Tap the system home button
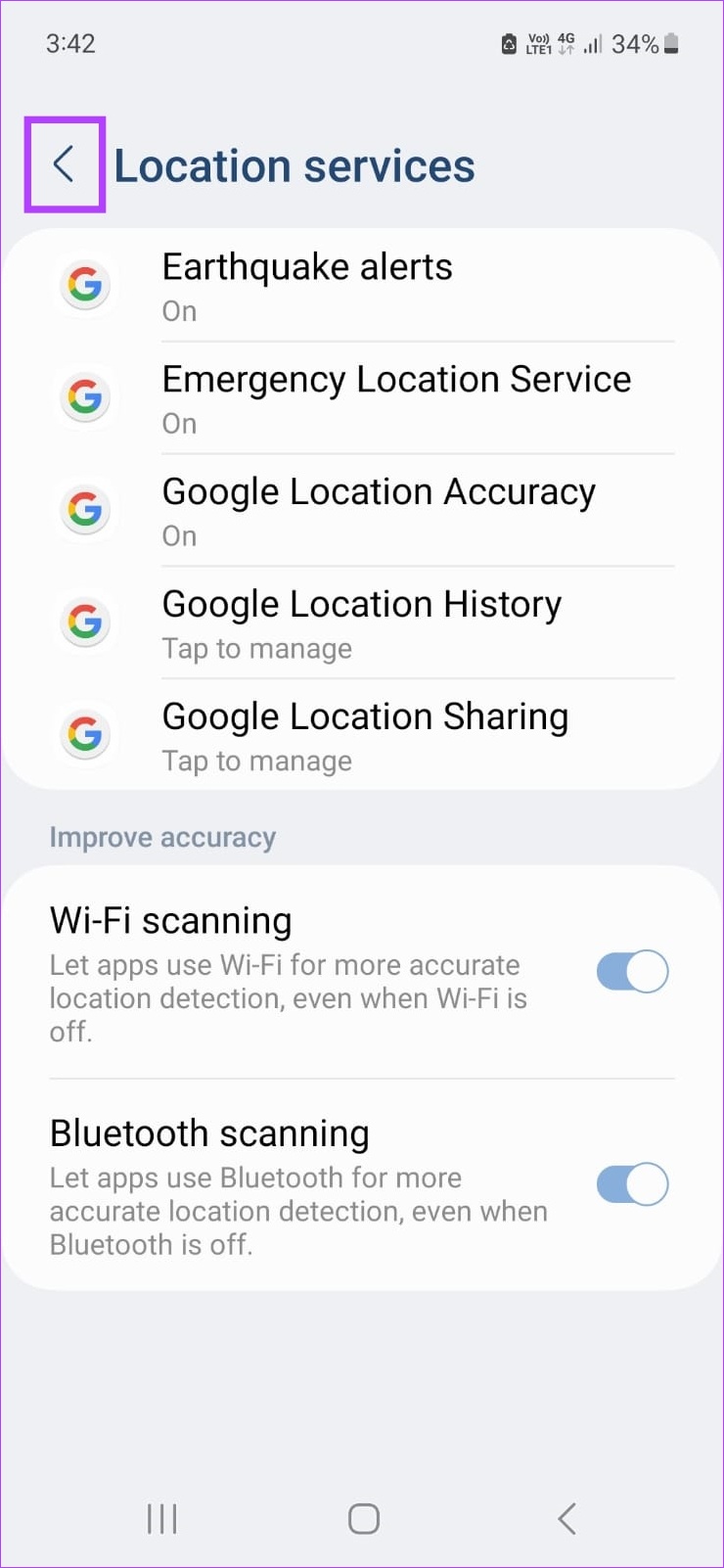Viewport: 724px width, 1568px height. (364, 1519)
